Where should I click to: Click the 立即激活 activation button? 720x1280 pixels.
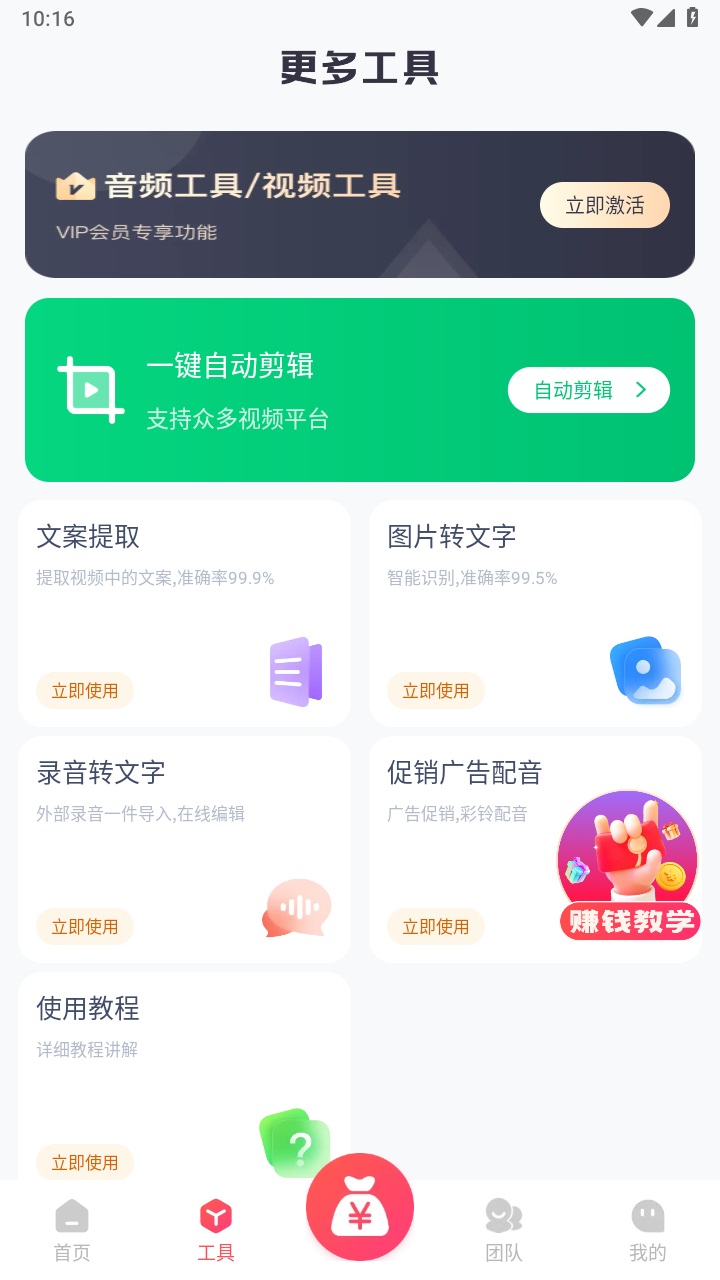pos(605,204)
